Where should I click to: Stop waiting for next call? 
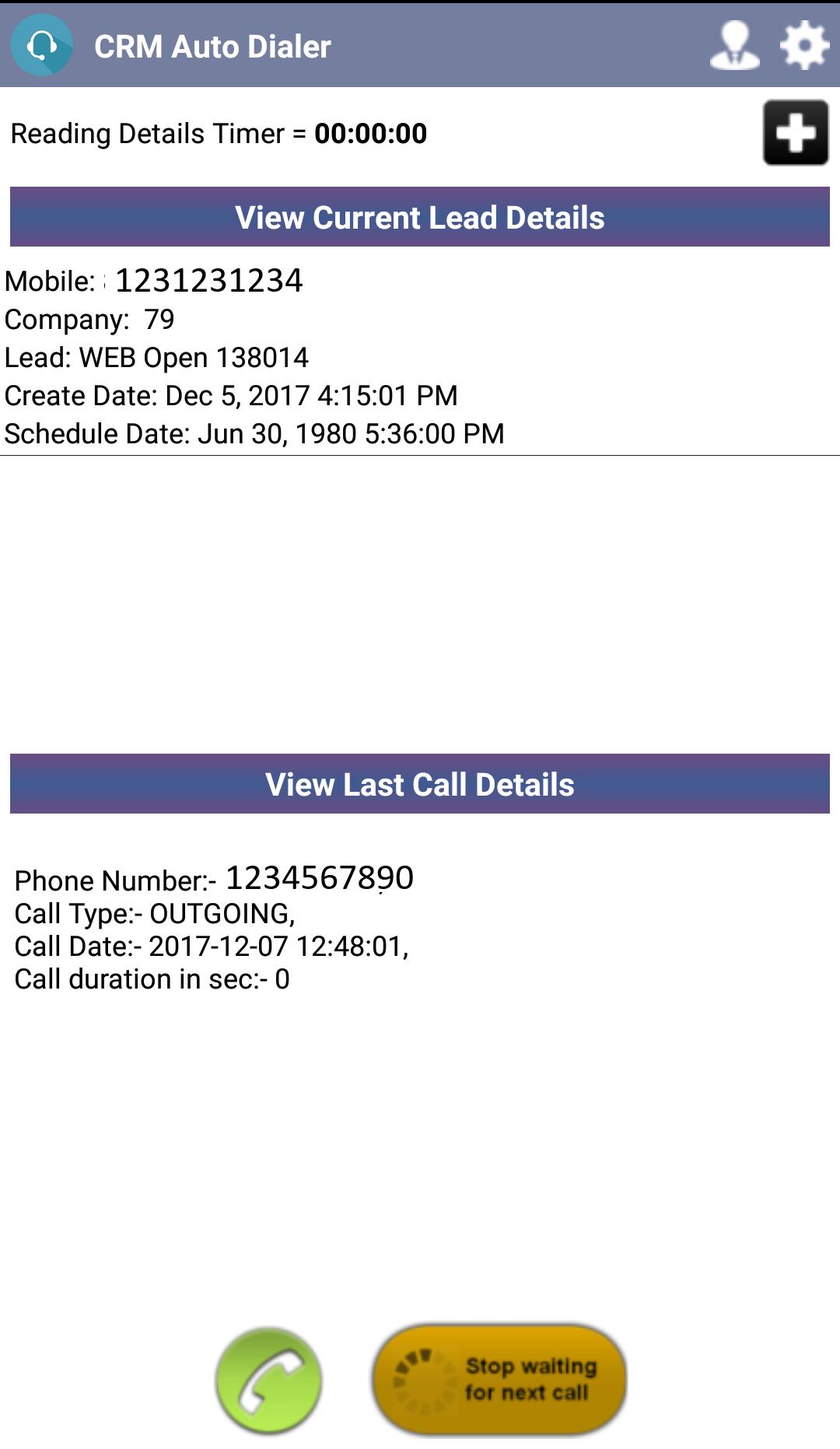(499, 1380)
